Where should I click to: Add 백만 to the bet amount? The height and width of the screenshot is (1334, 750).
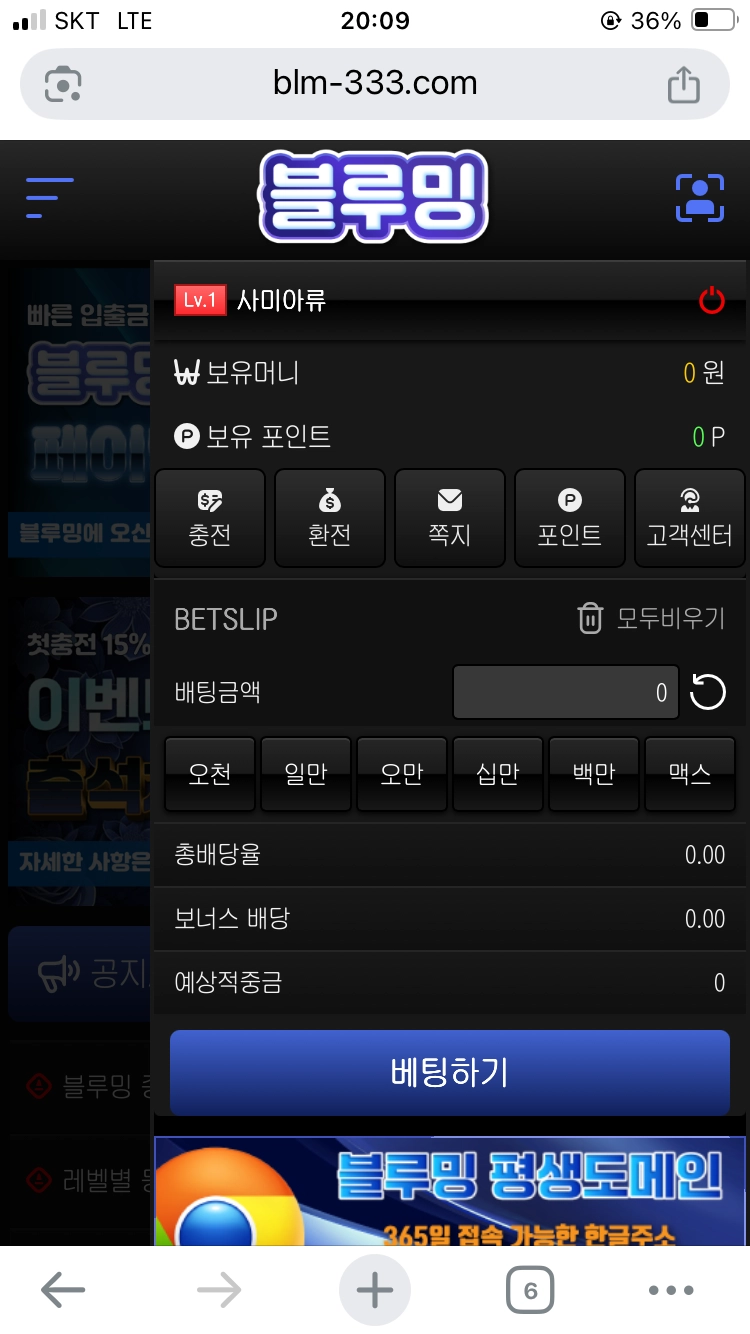pyautogui.click(x=594, y=774)
